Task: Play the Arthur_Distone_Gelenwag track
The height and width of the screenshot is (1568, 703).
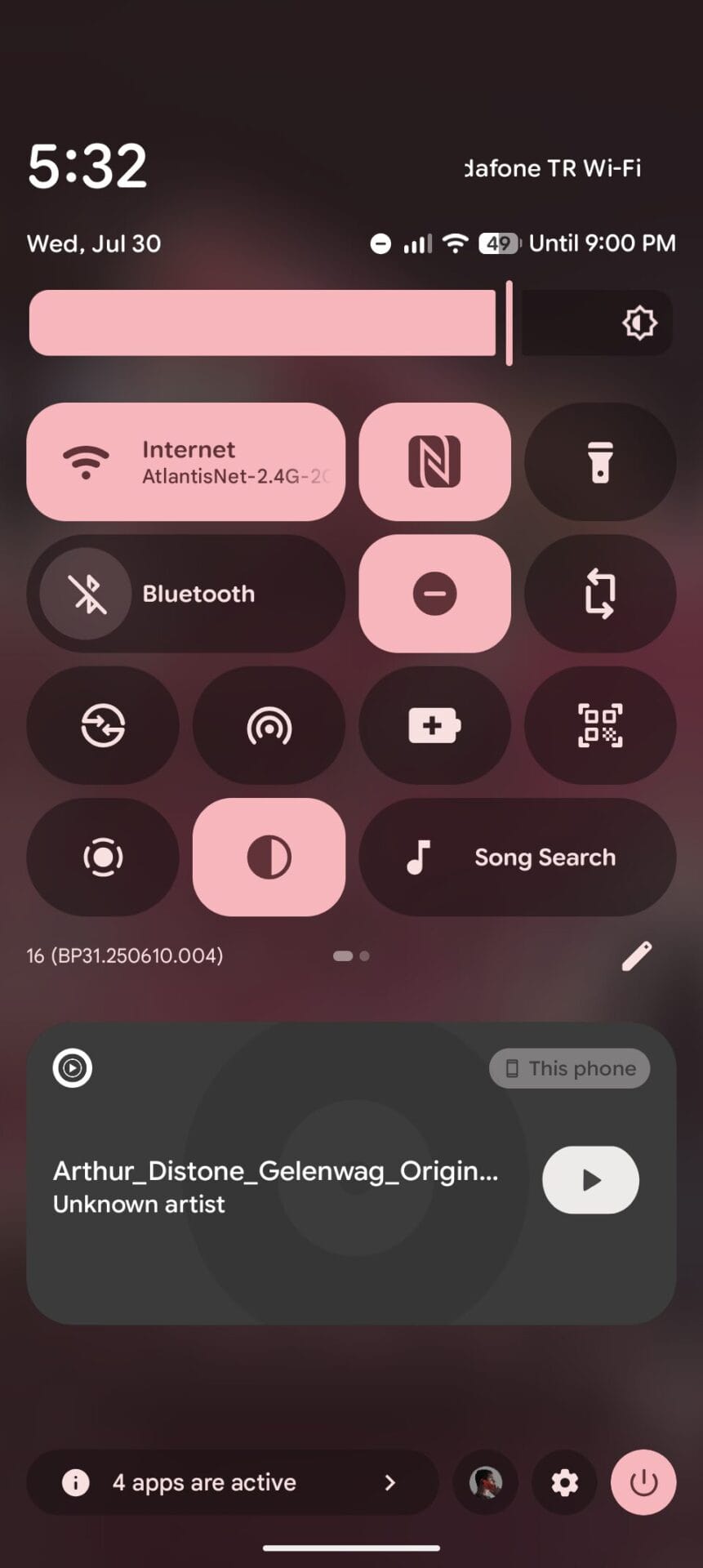Action: coord(590,1180)
